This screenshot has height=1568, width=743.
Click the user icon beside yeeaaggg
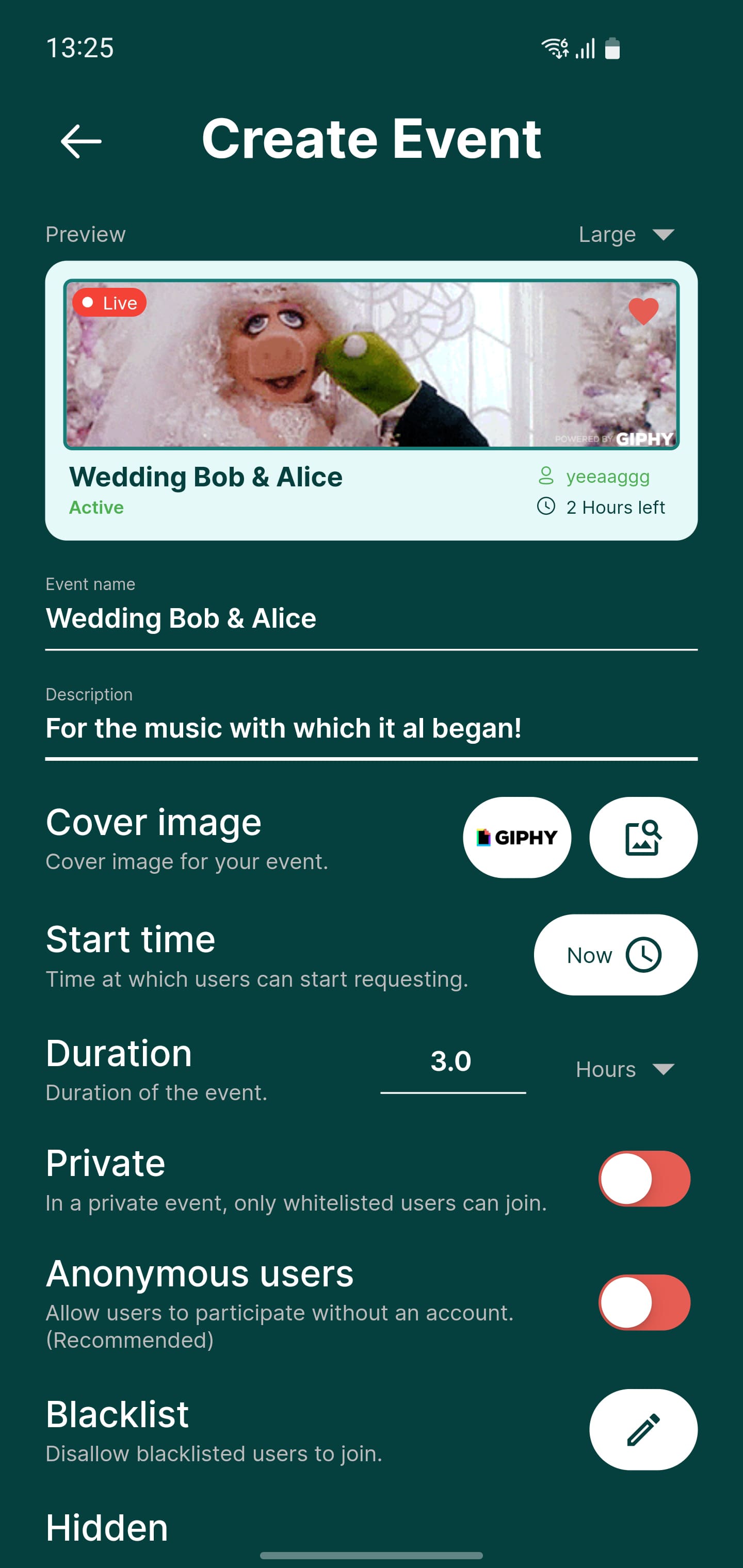click(x=546, y=477)
